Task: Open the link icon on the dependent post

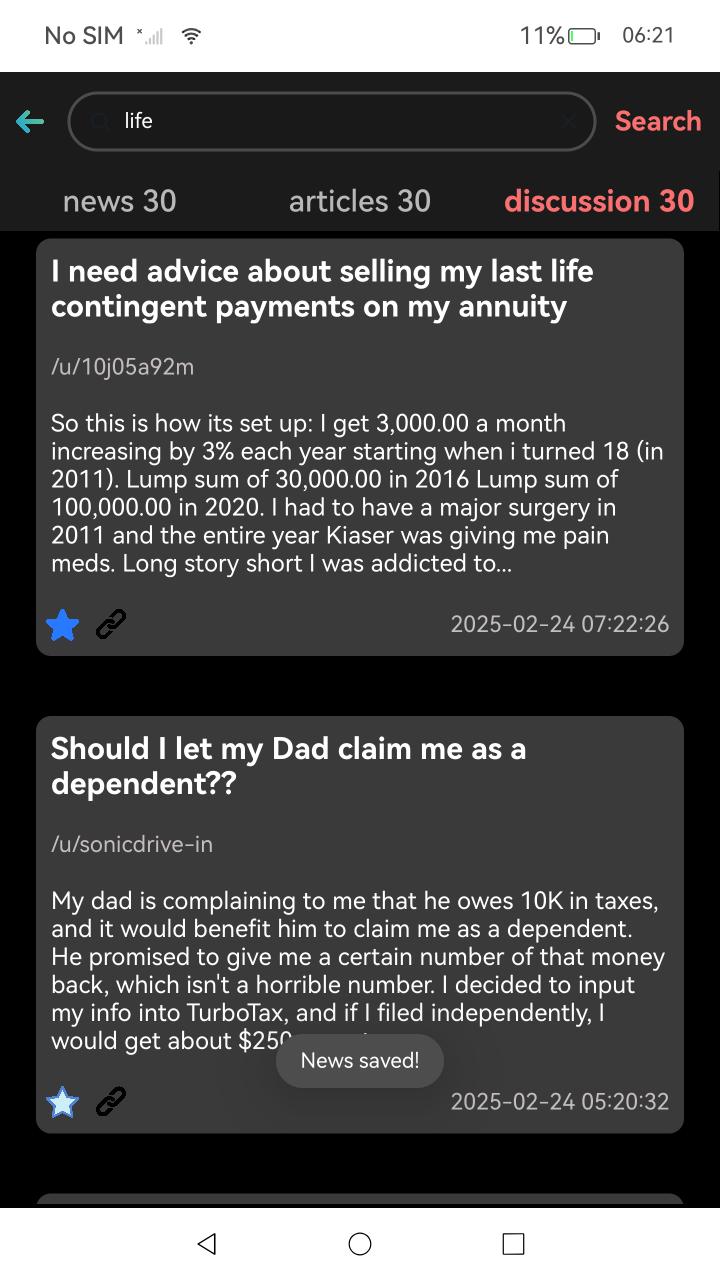Action: [x=111, y=1102]
